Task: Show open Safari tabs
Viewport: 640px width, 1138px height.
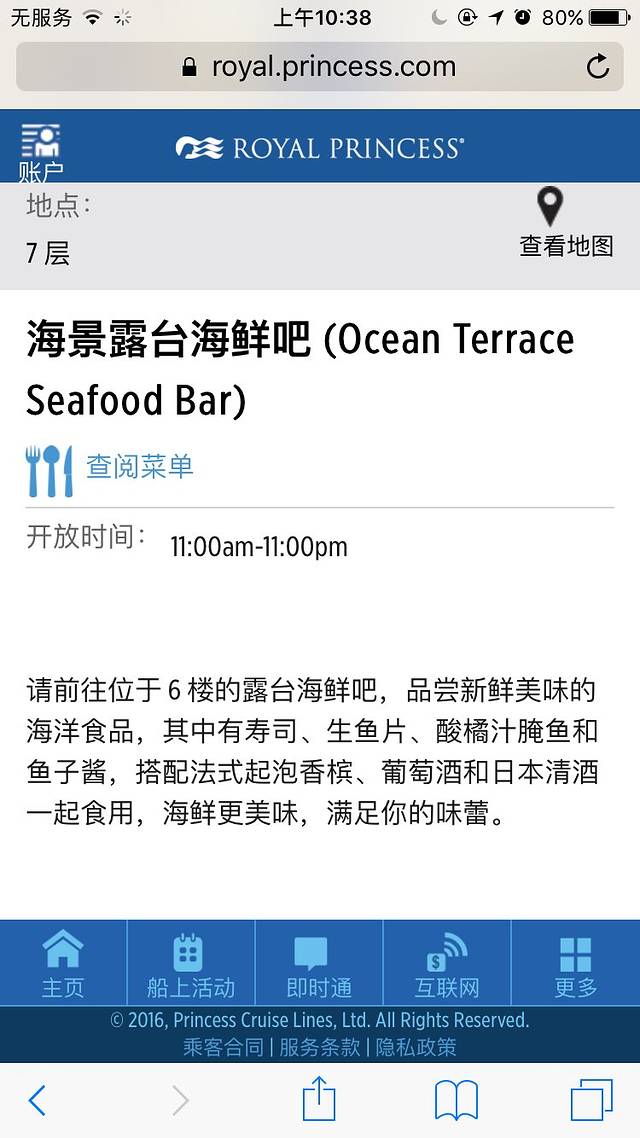Action: pos(591,1100)
